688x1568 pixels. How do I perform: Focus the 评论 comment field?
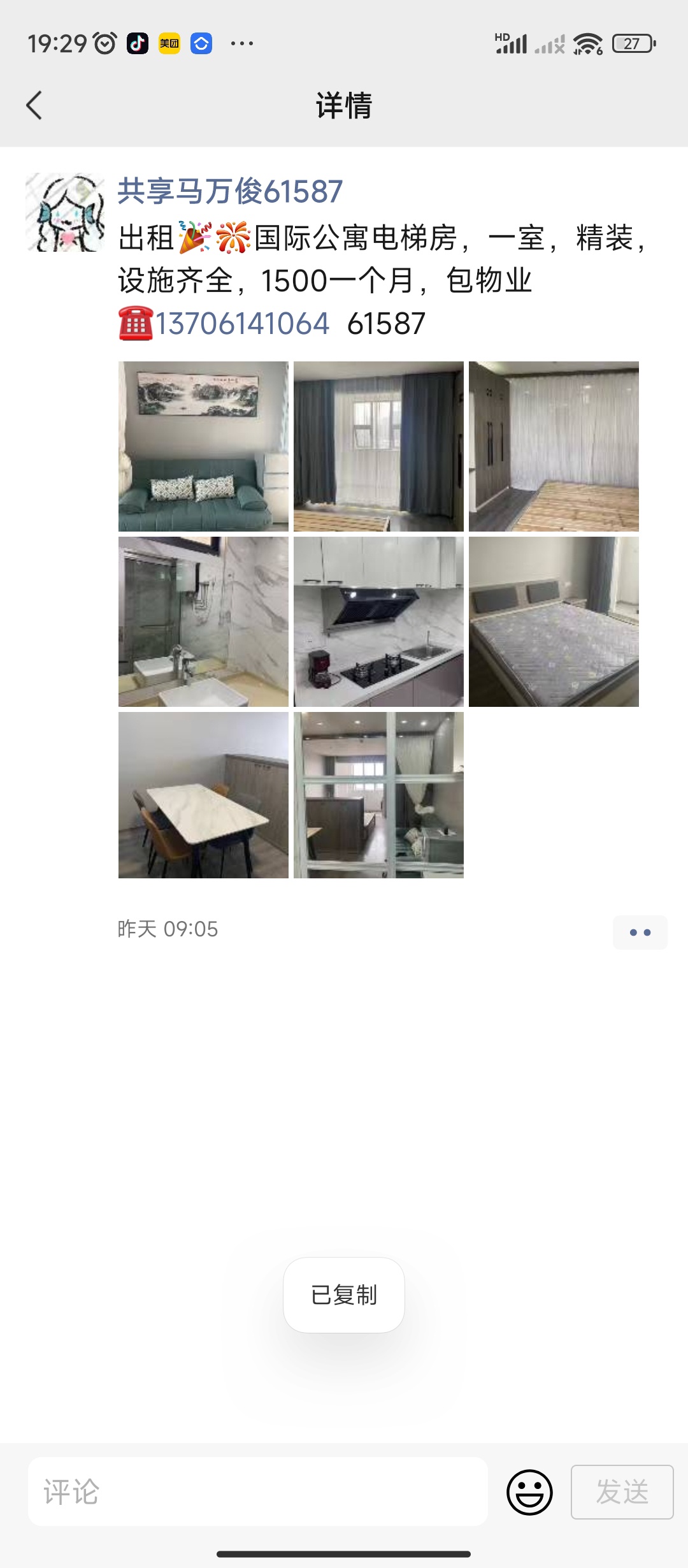tap(257, 1492)
